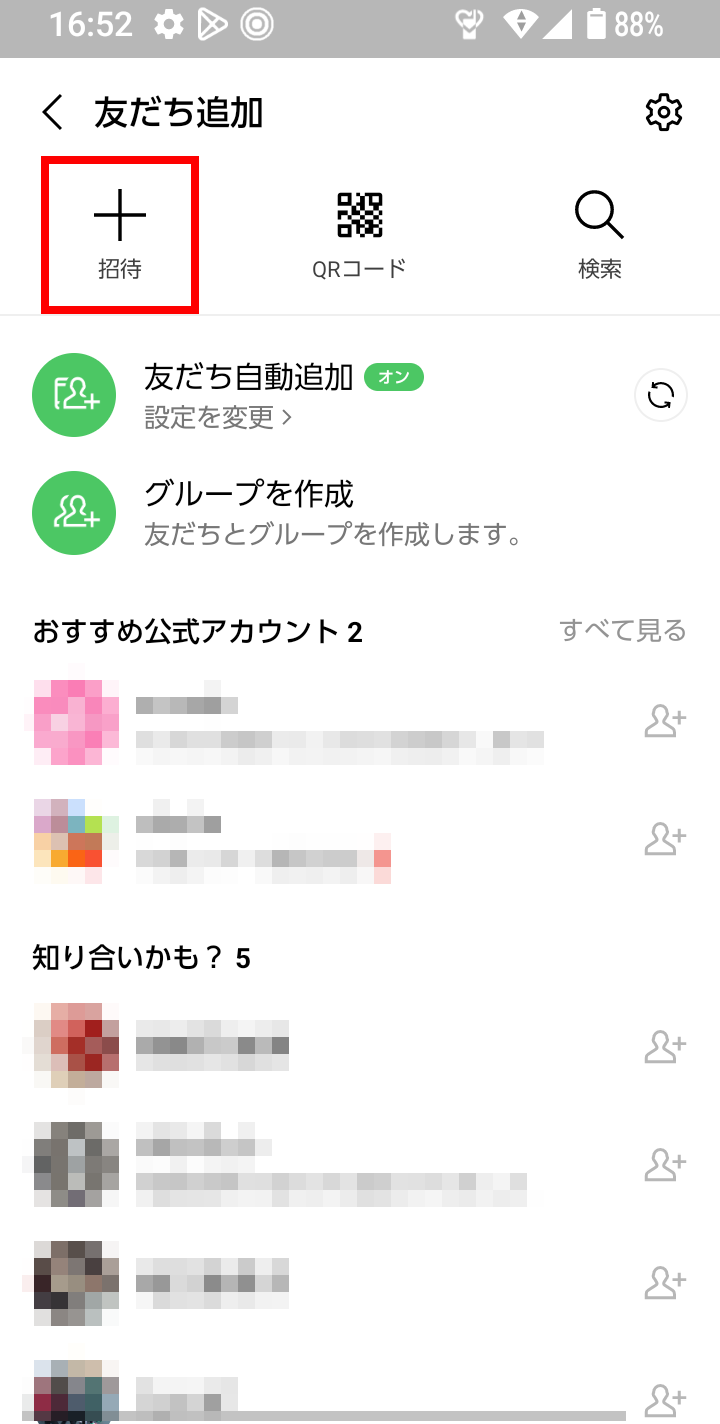Tap 招待 to invite friends
Image resolution: width=720 pixels, height=1424 pixels.
120,233
